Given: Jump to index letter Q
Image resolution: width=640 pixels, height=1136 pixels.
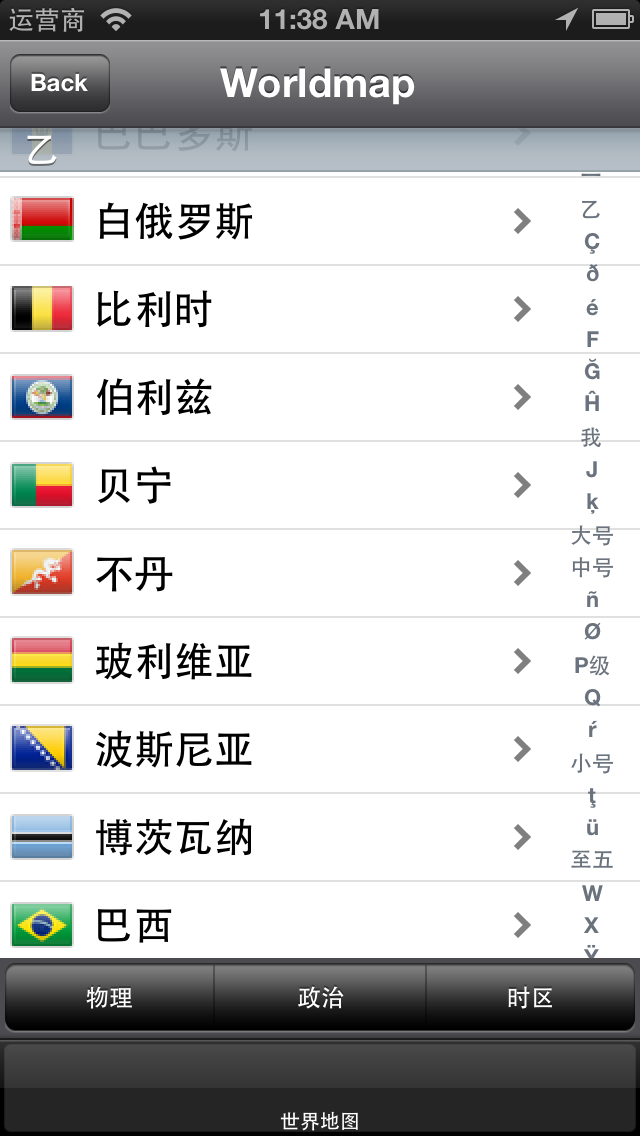Looking at the screenshot, I should pyautogui.click(x=592, y=697).
